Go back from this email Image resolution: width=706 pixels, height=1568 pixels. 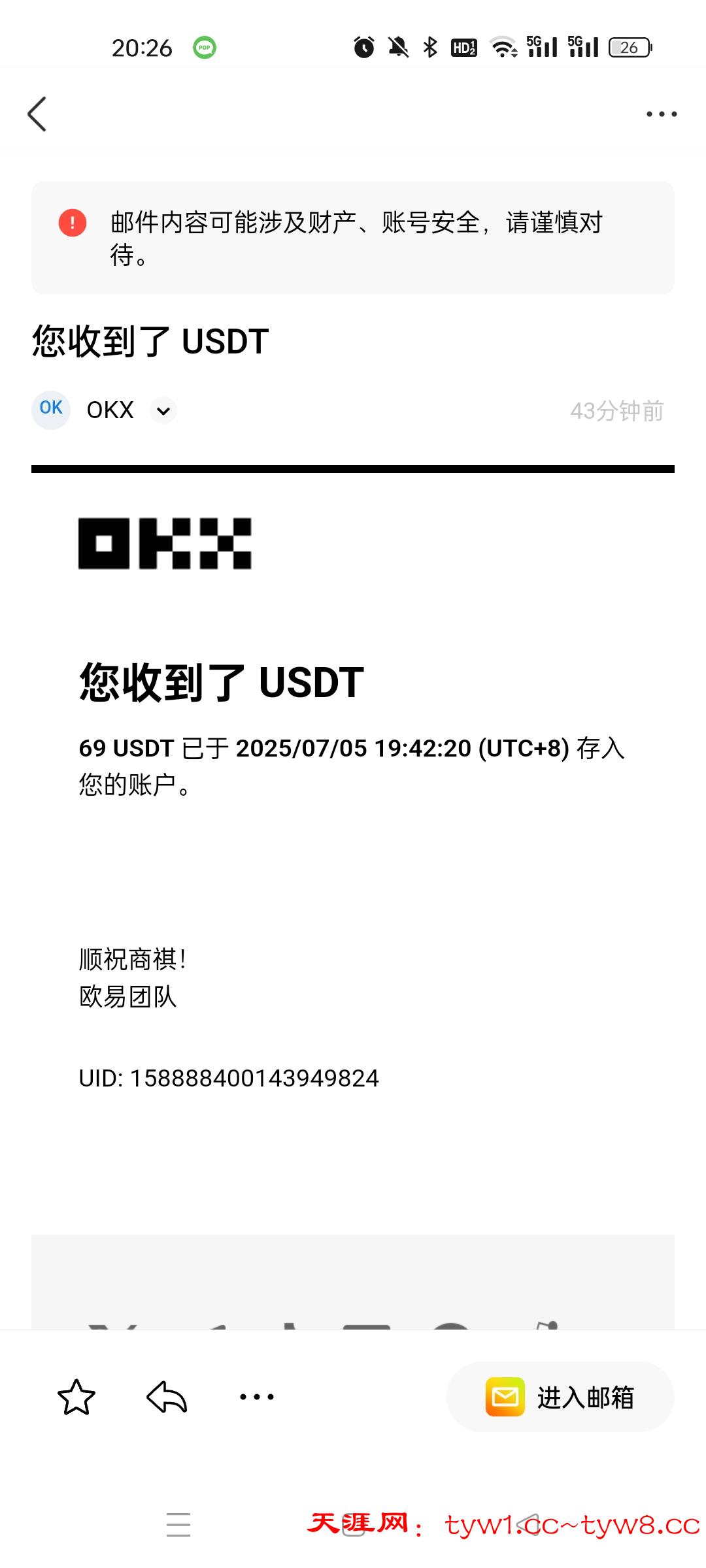tap(37, 114)
